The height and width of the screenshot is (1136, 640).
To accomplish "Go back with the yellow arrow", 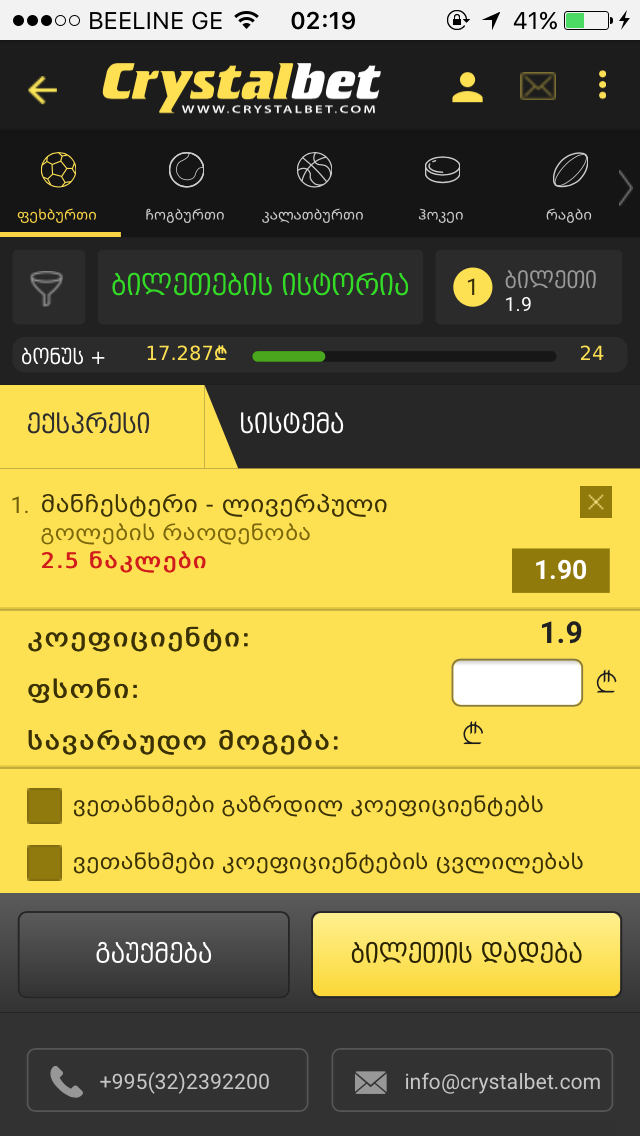I will coord(43,90).
